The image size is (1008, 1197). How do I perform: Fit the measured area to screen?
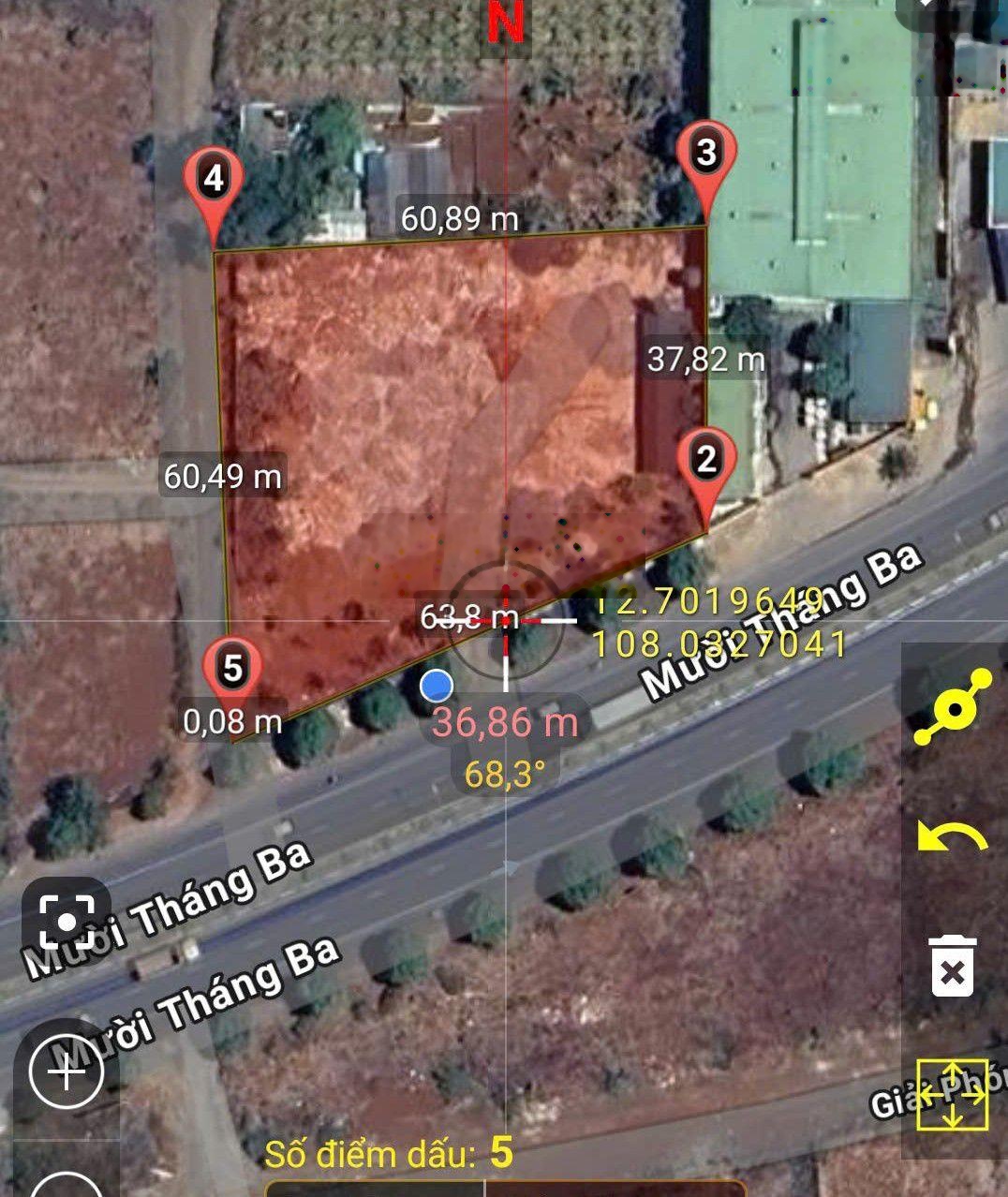[953, 1094]
